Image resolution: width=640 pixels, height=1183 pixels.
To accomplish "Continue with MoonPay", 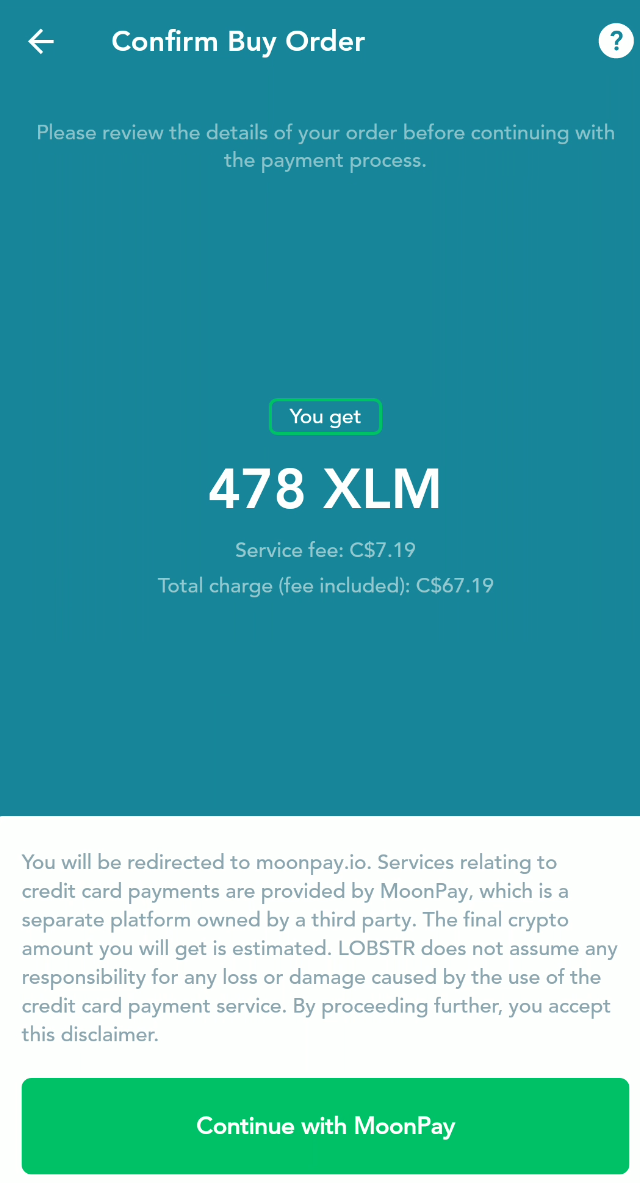I will coord(325,1126).
